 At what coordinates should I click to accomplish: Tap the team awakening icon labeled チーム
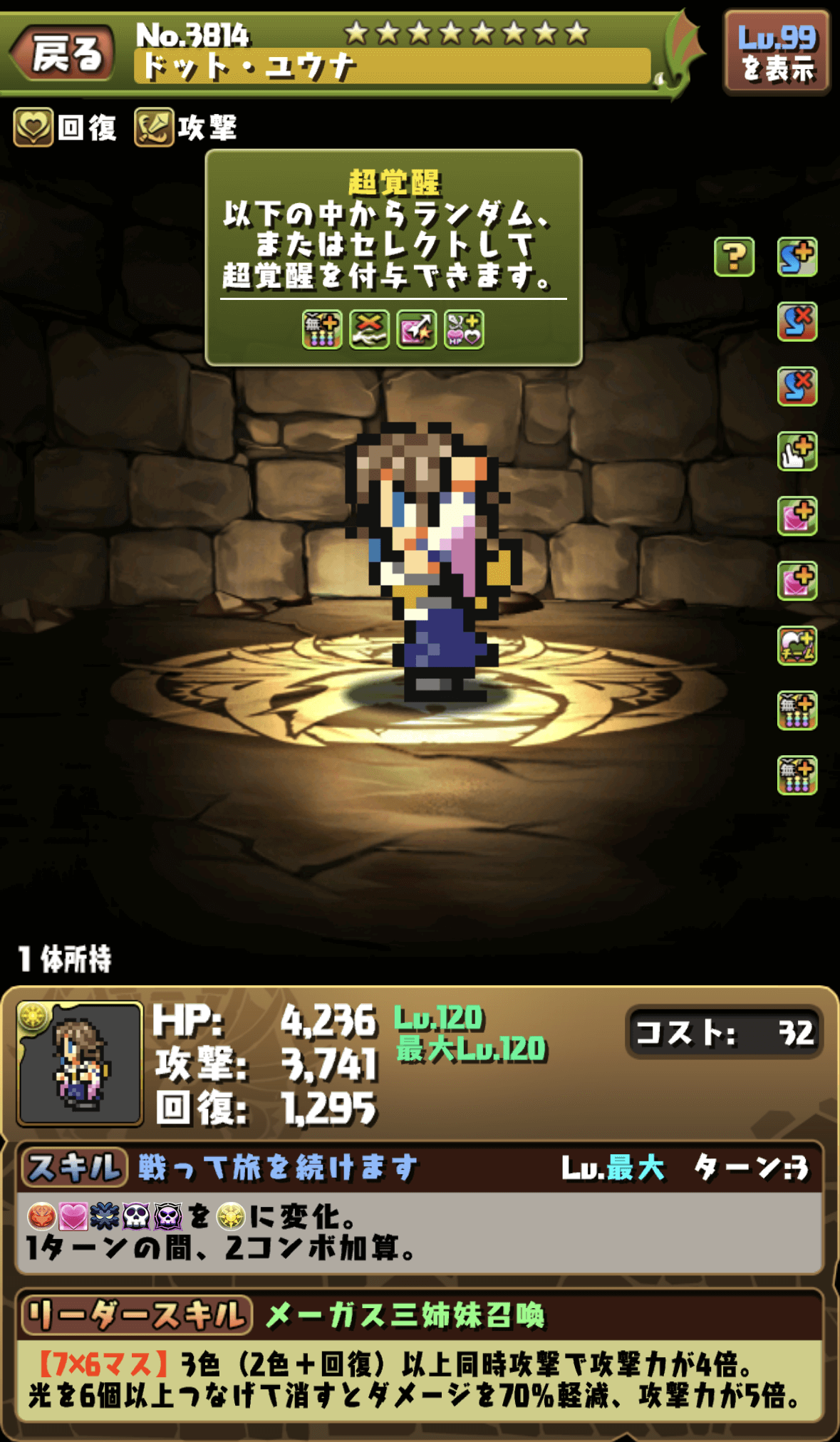[x=797, y=645]
